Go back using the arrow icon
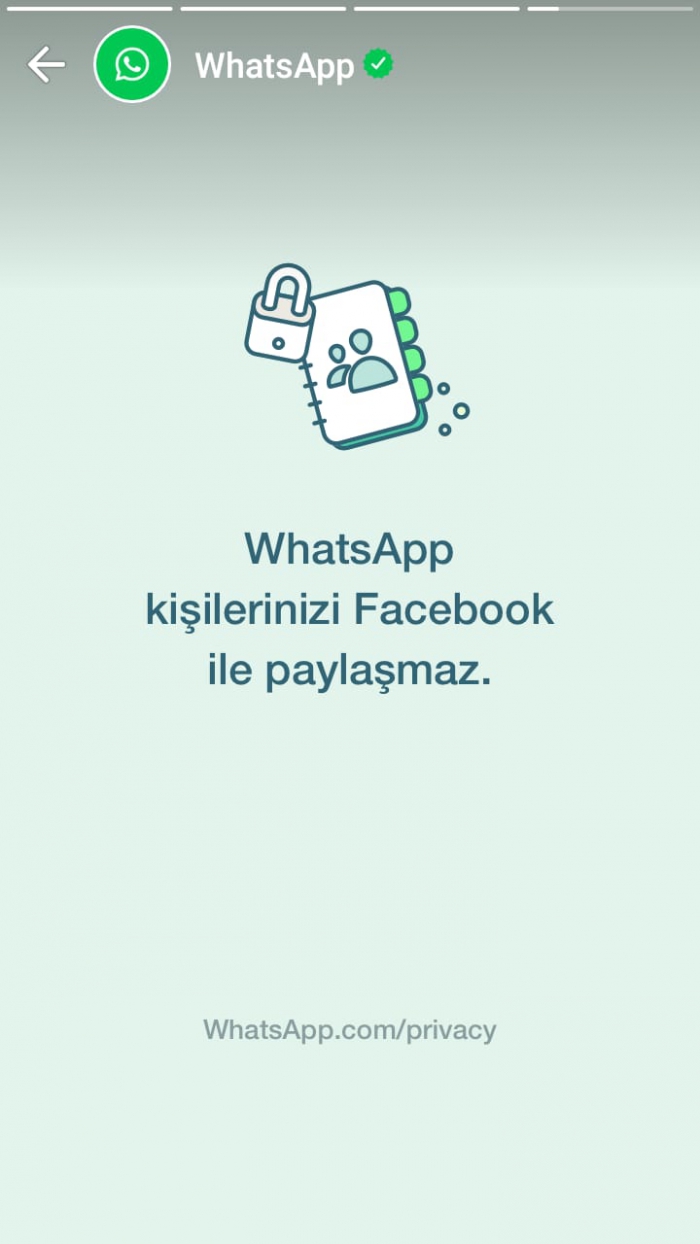Screen dimensions: 700x1244 tap(46, 65)
